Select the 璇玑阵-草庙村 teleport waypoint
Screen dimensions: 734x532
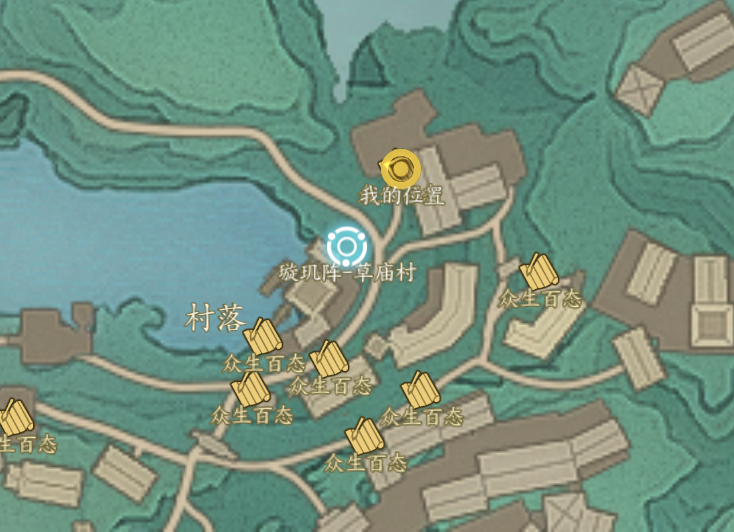[347, 245]
